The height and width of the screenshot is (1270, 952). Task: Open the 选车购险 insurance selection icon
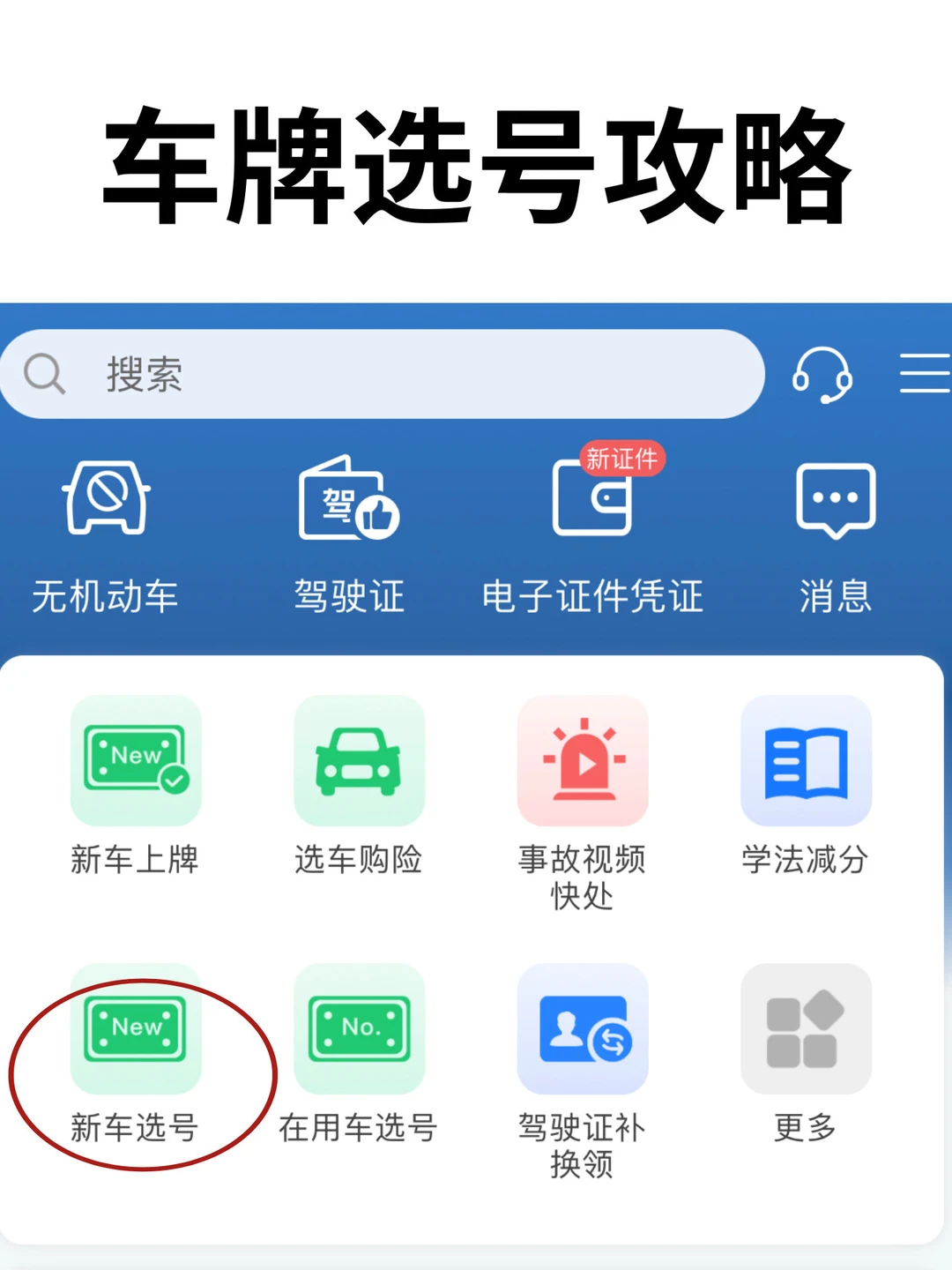(359, 759)
